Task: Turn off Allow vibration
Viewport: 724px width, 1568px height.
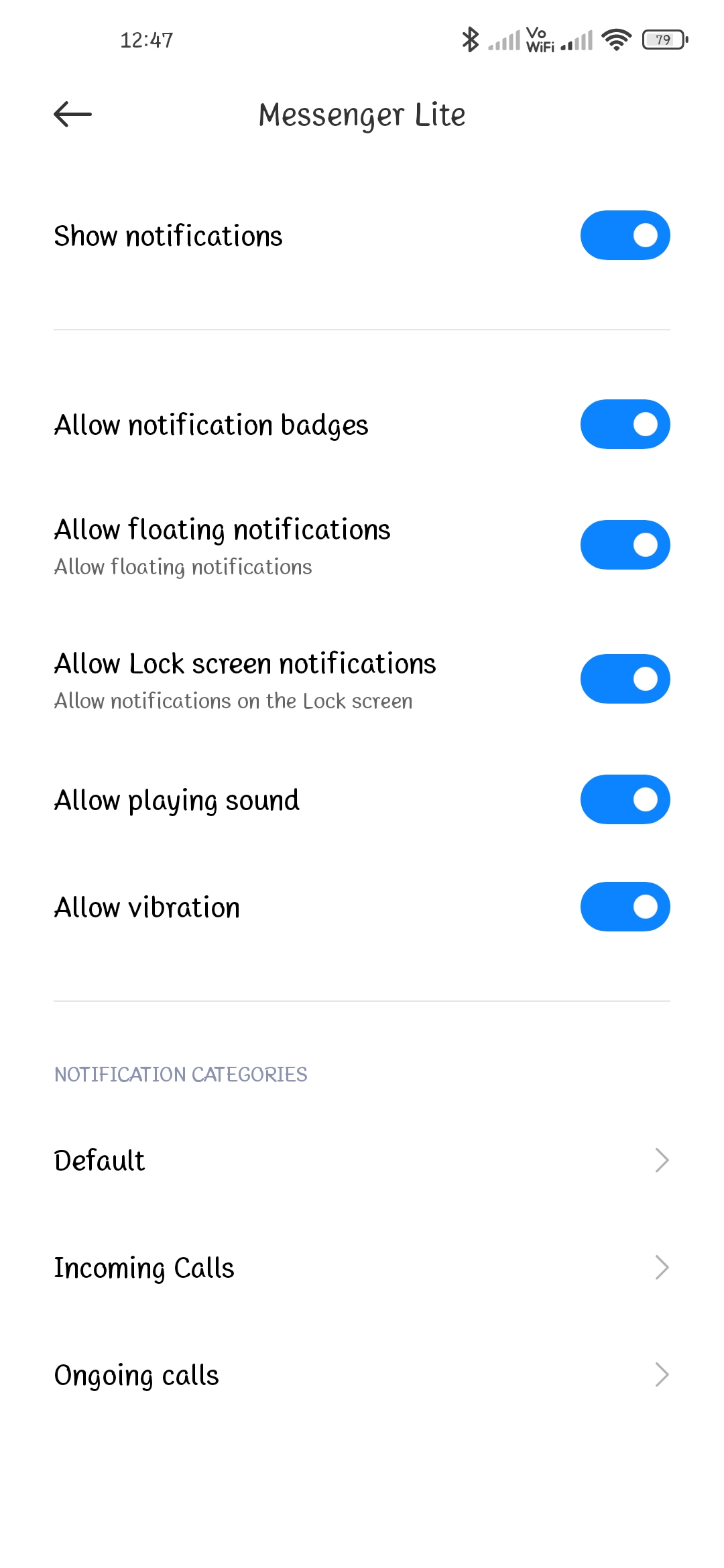Action: (625, 907)
